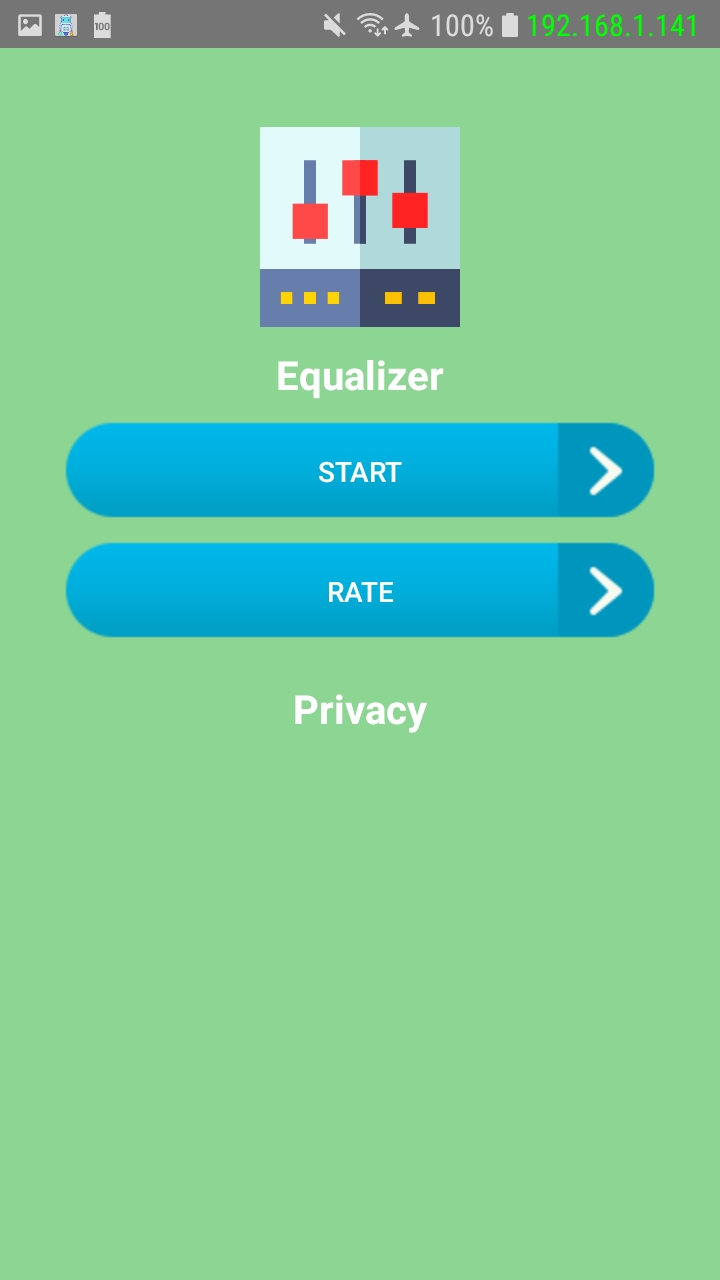Image resolution: width=720 pixels, height=1280 pixels.
Task: Tap the Equalizer app logo icon
Action: click(x=359, y=226)
